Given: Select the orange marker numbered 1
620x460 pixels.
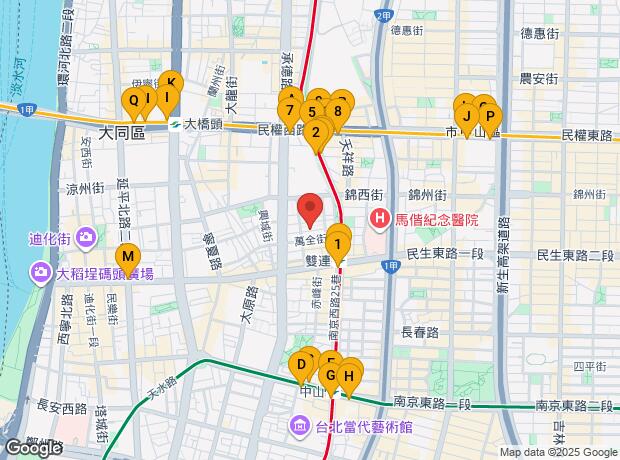Looking at the screenshot, I should point(338,243).
